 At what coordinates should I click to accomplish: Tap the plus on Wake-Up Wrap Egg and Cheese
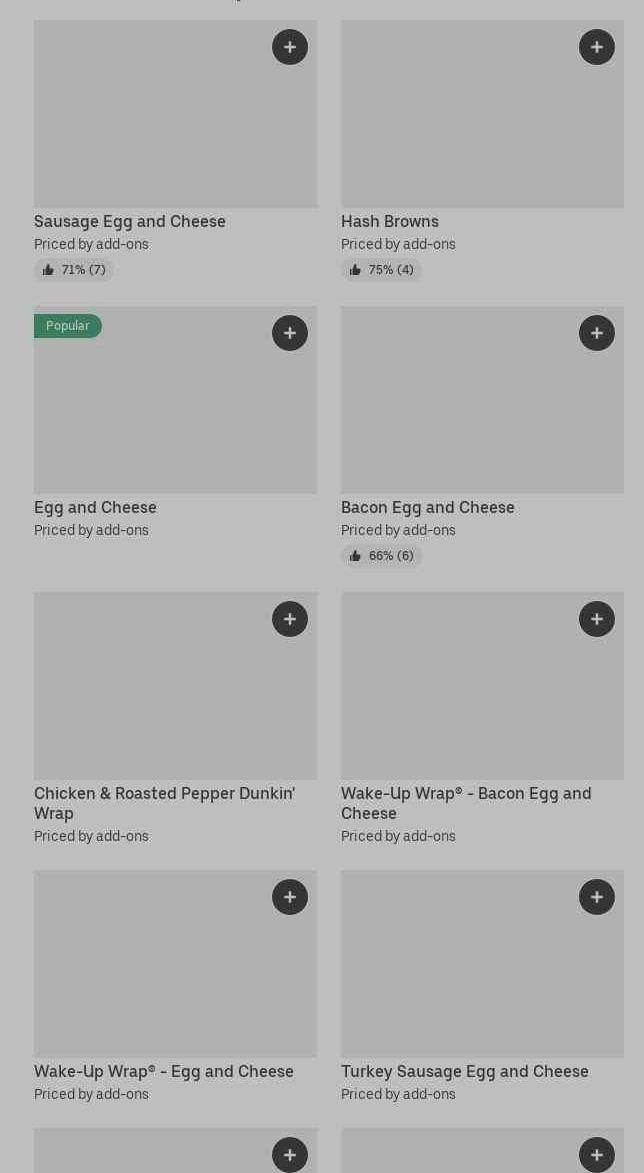[x=289, y=897]
